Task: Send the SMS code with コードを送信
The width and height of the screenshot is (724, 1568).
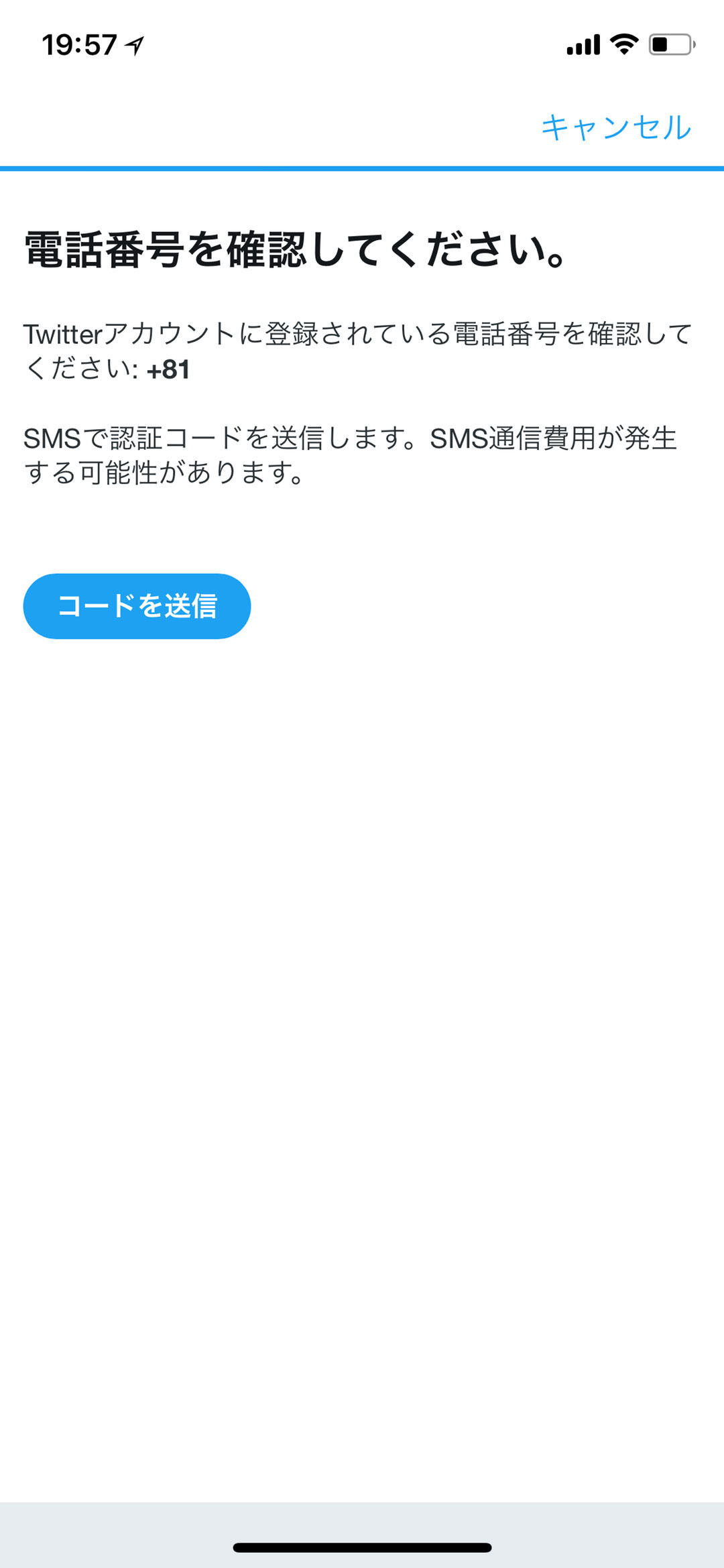Action: [137, 606]
